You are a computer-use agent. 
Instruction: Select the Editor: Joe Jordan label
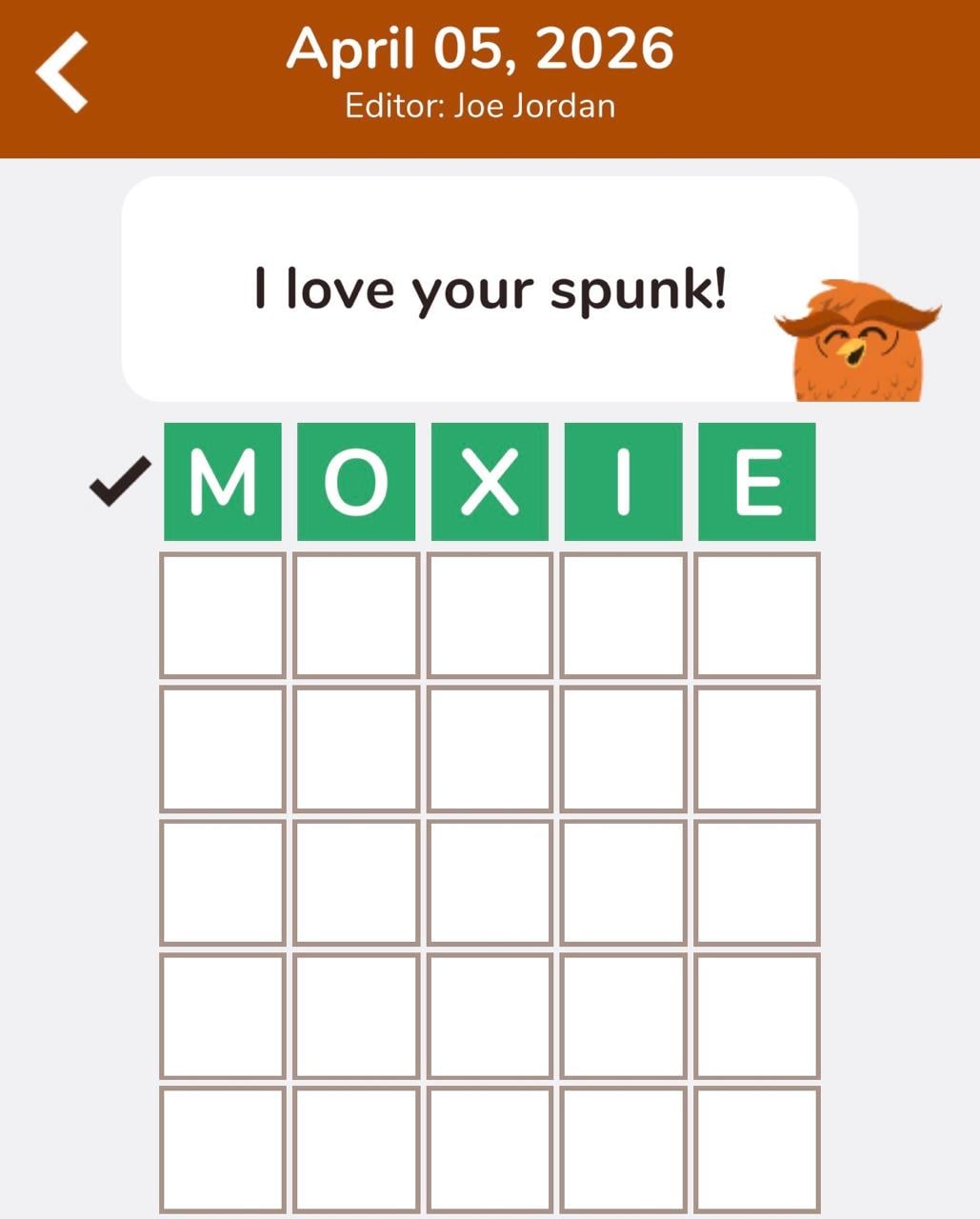[479, 107]
